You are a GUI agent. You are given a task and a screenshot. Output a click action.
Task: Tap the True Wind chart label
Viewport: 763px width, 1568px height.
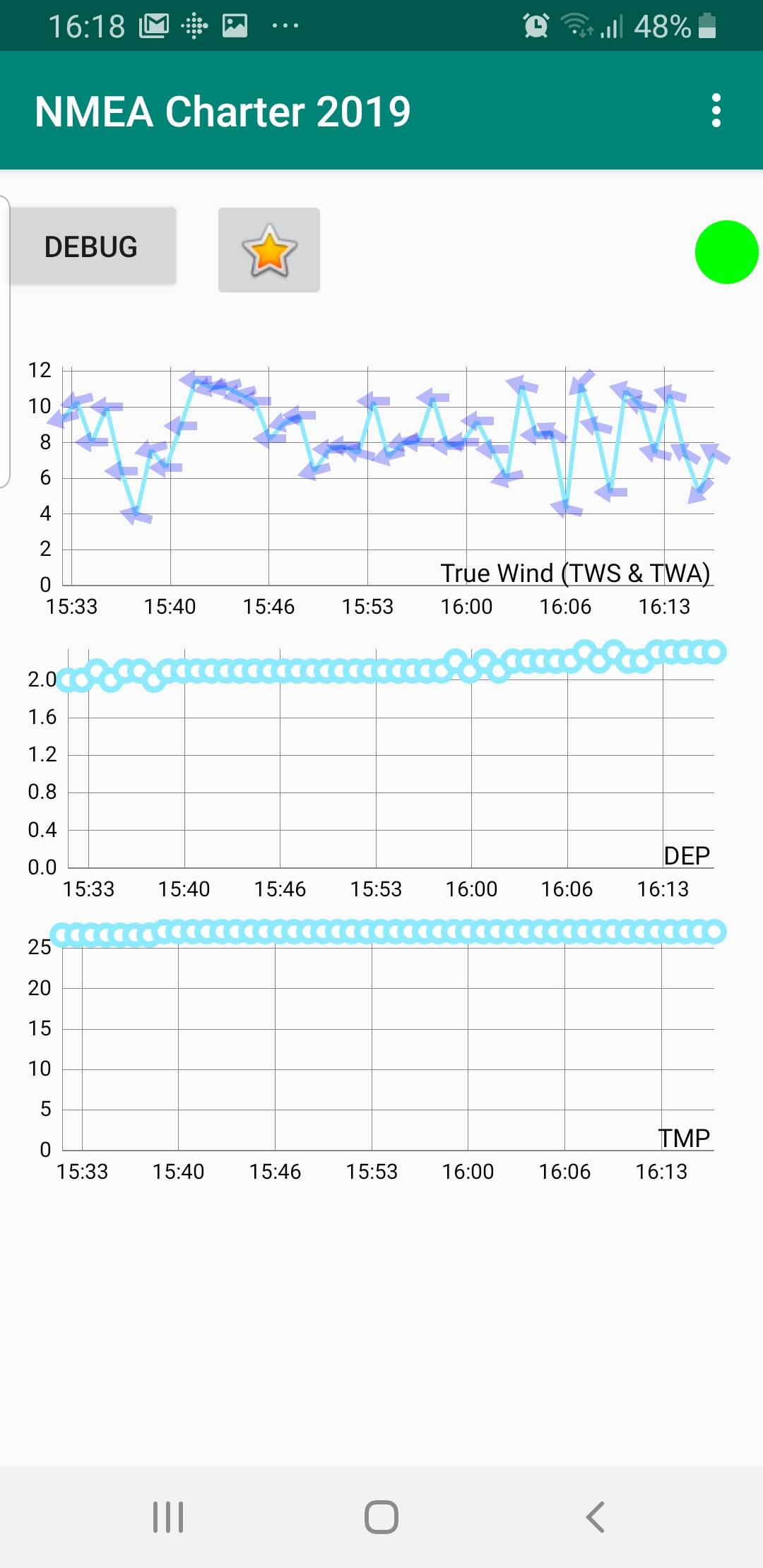point(576,574)
